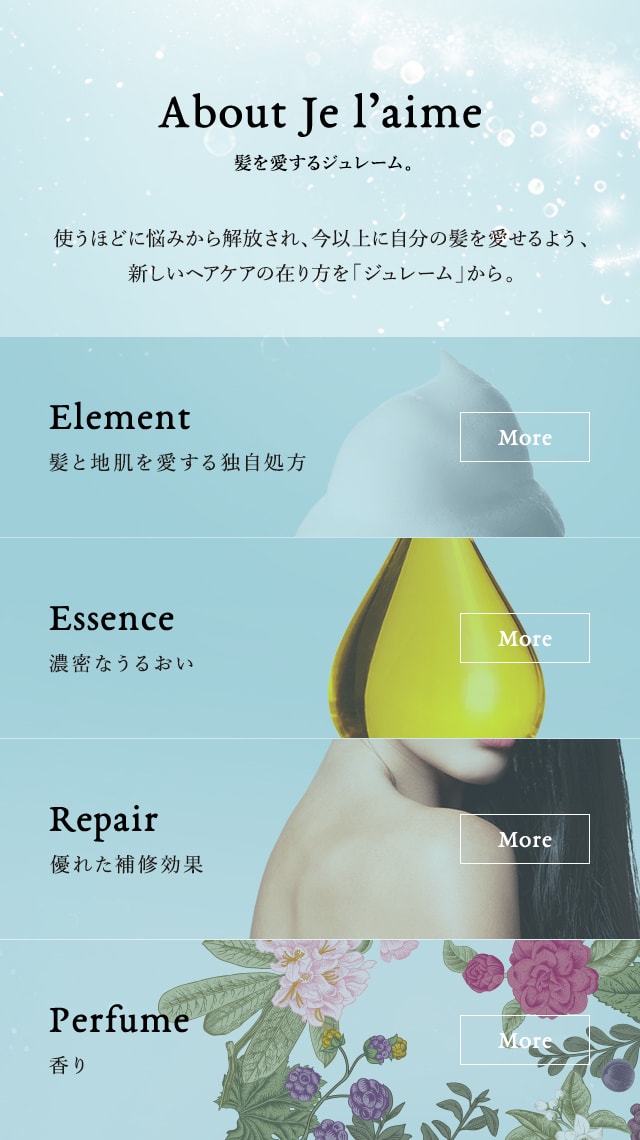Select More in the Repair section

click(x=524, y=839)
